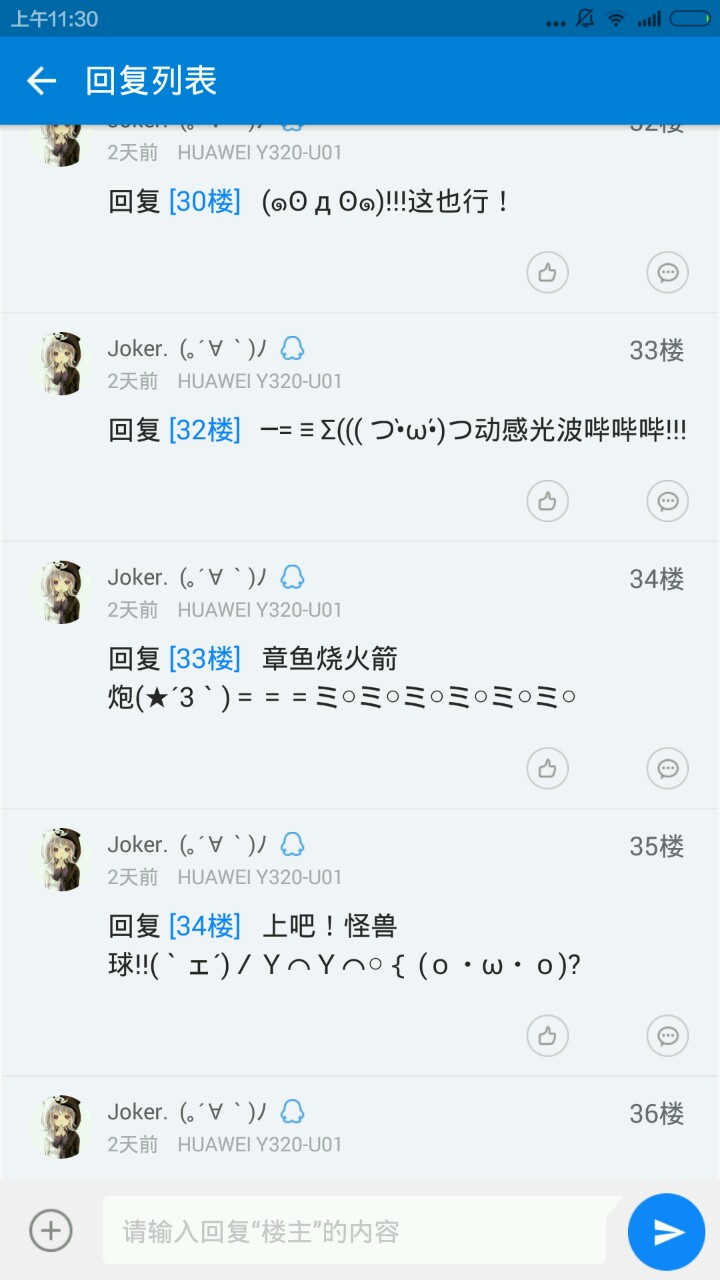Like the 33楼 reply
The image size is (720, 1280).
(547, 501)
